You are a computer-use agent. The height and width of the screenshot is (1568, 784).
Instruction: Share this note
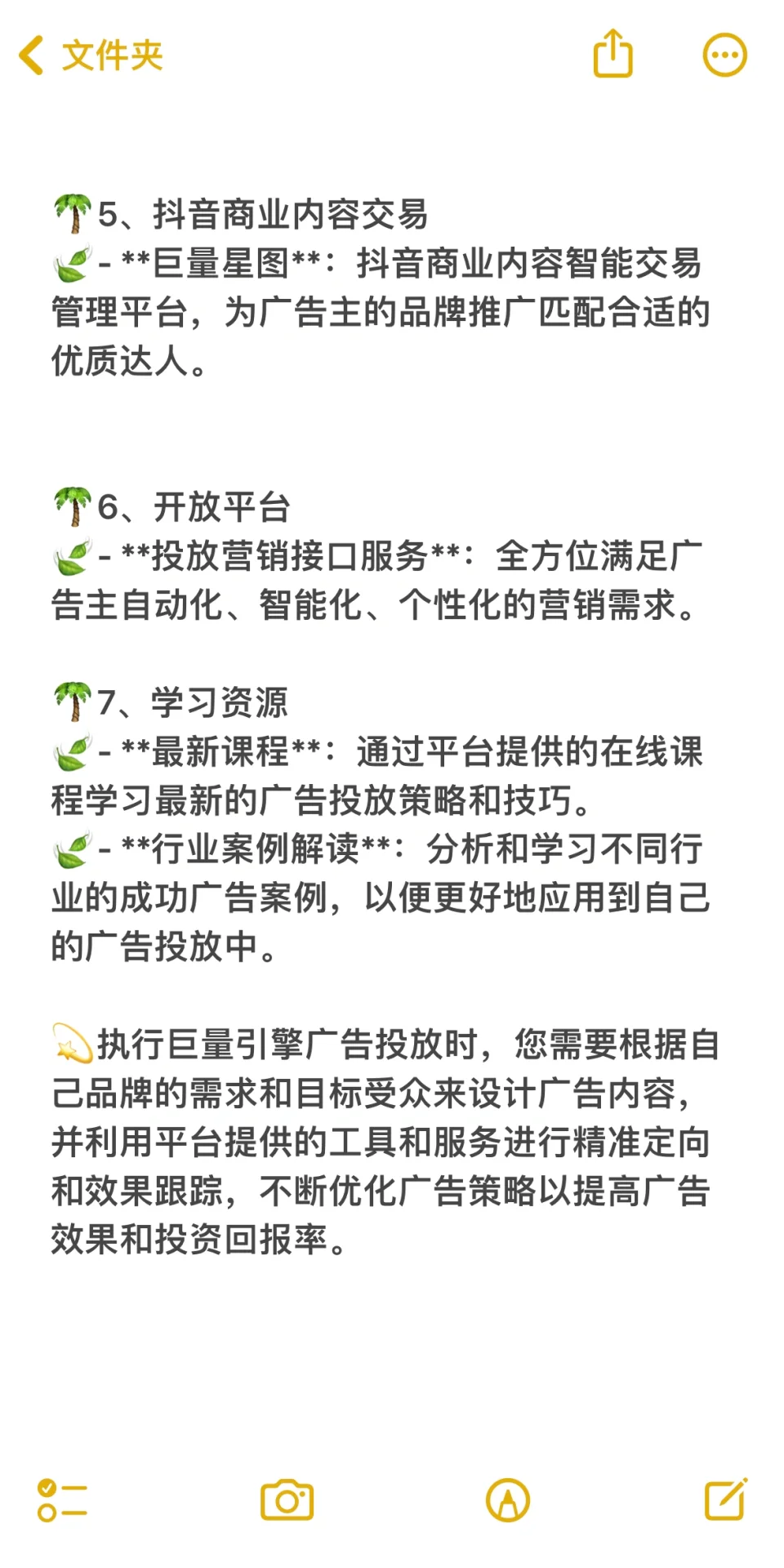612,54
